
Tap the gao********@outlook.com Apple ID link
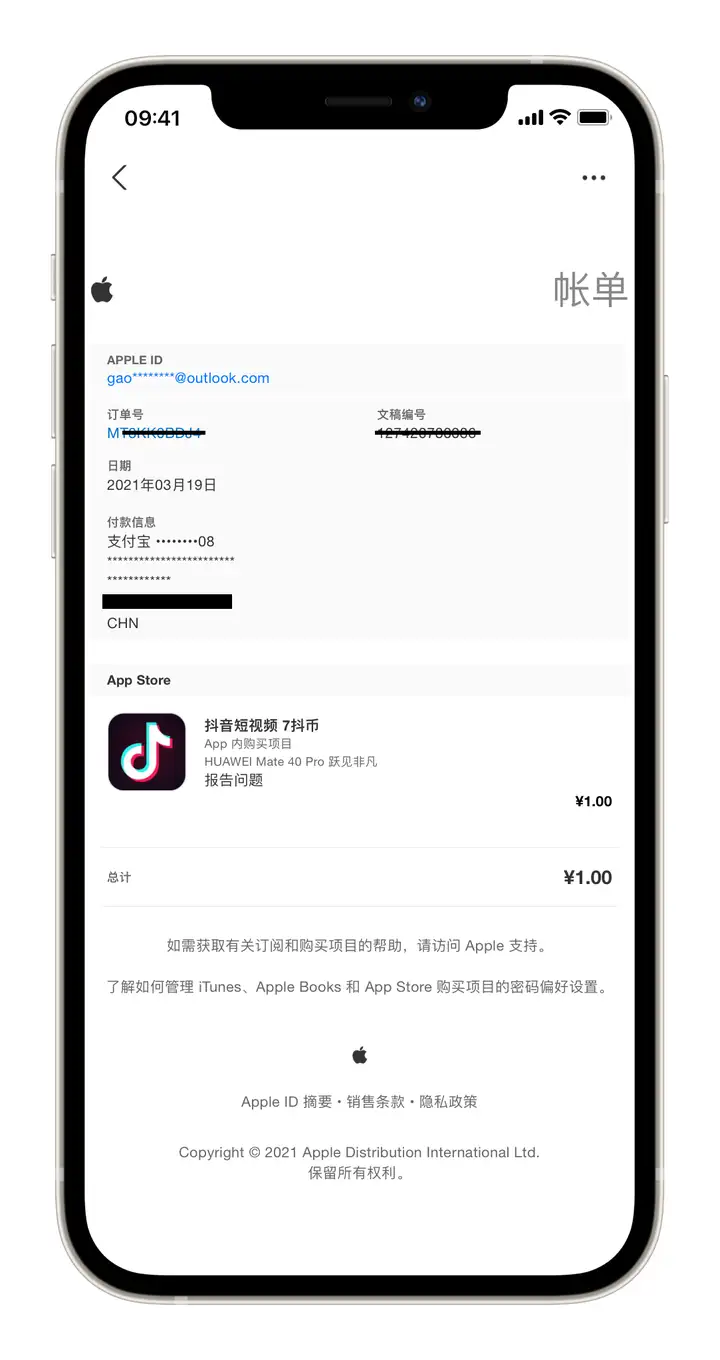click(x=188, y=378)
